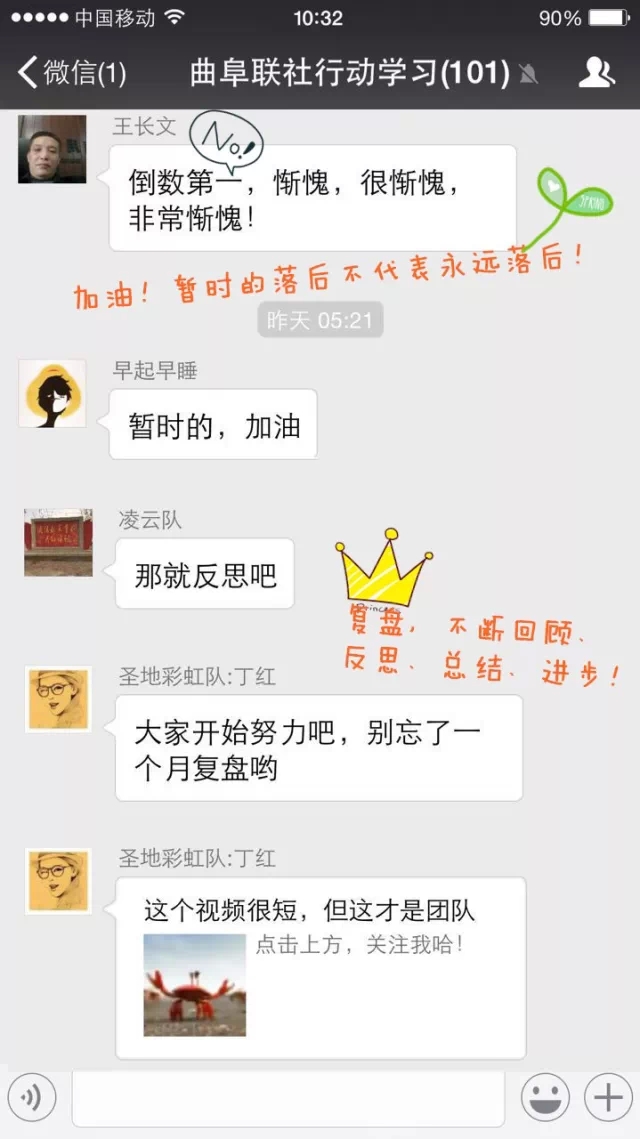Focus the message text field
The image size is (640, 1139).
coord(287,1098)
